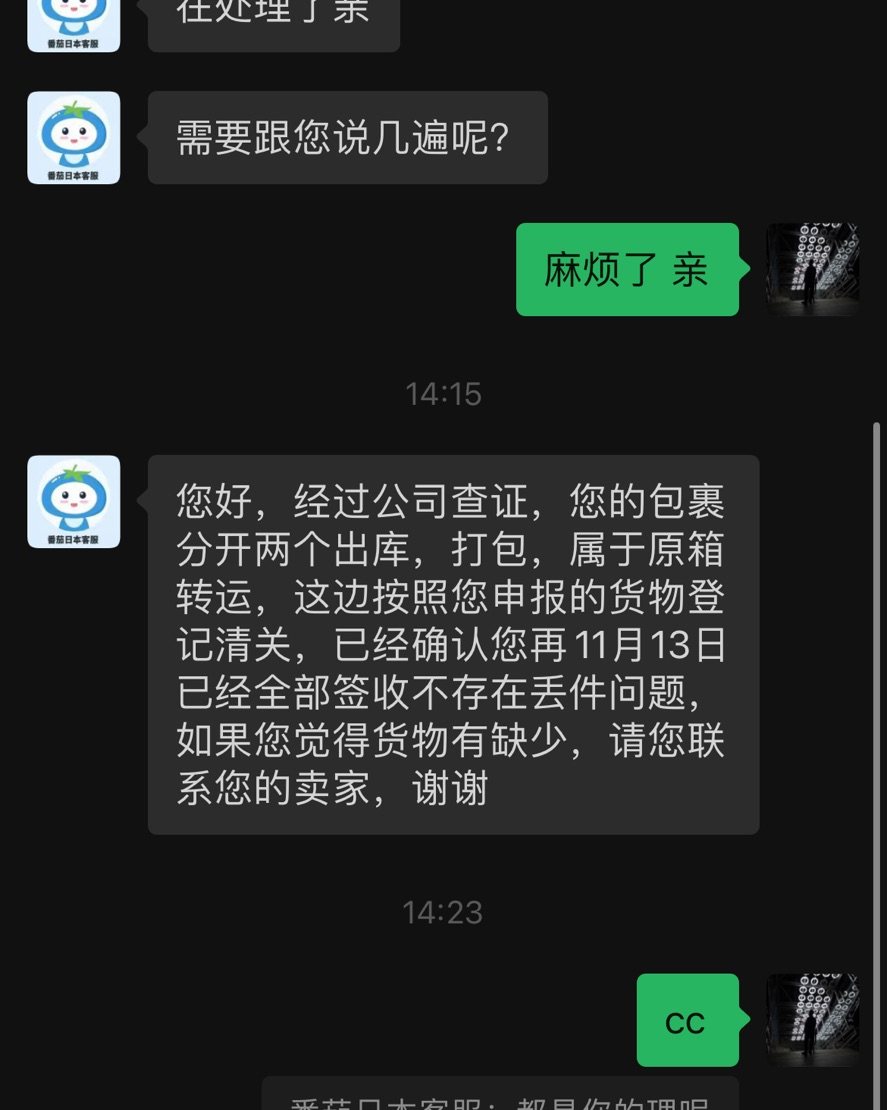Tap the green "麻烦了 亲" bubble
The width and height of the screenshot is (887, 1110).
pyautogui.click(x=627, y=269)
